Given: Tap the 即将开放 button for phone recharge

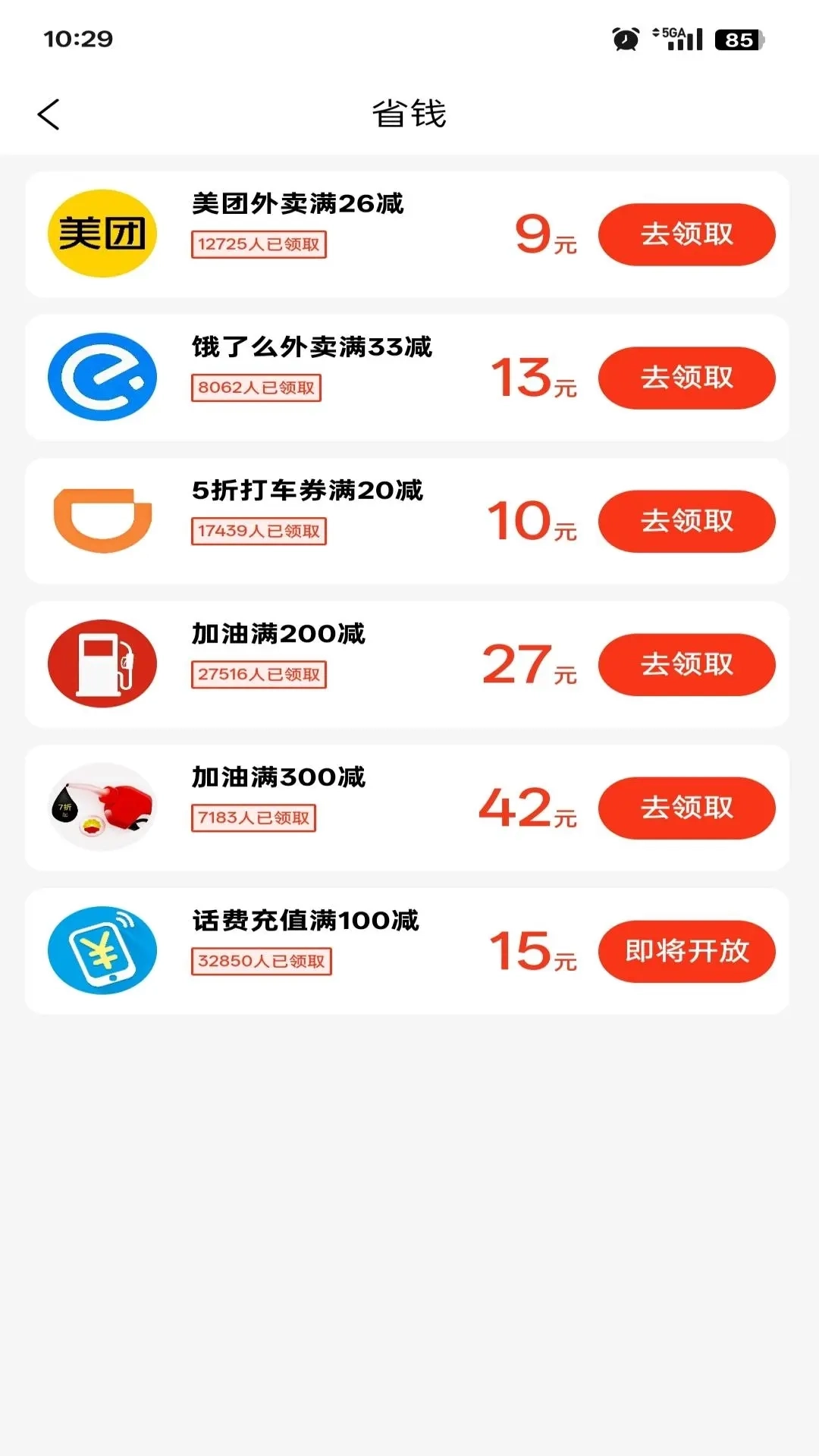Looking at the screenshot, I should click(x=686, y=952).
